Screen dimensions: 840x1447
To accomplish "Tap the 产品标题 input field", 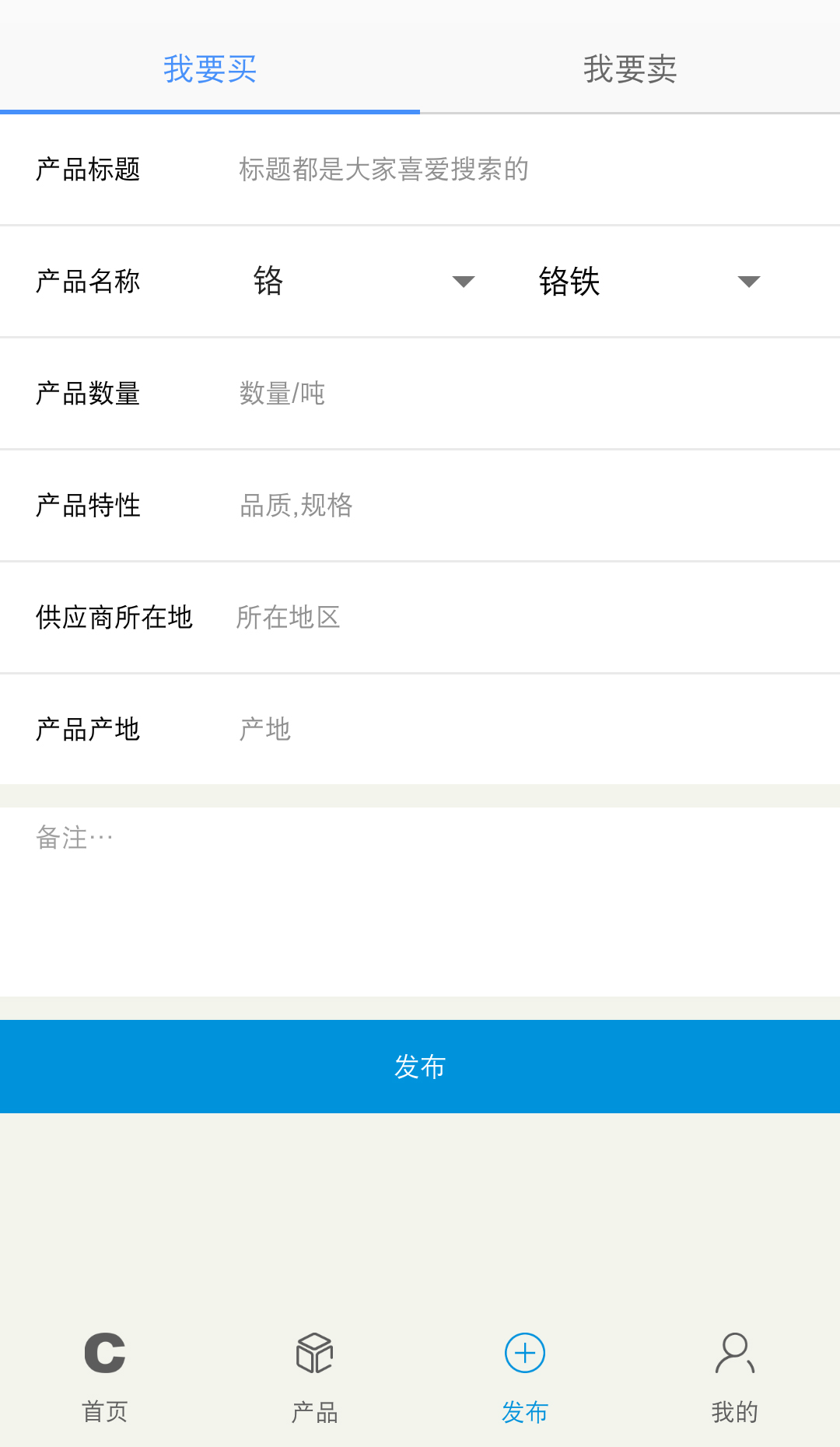I will click(513, 169).
